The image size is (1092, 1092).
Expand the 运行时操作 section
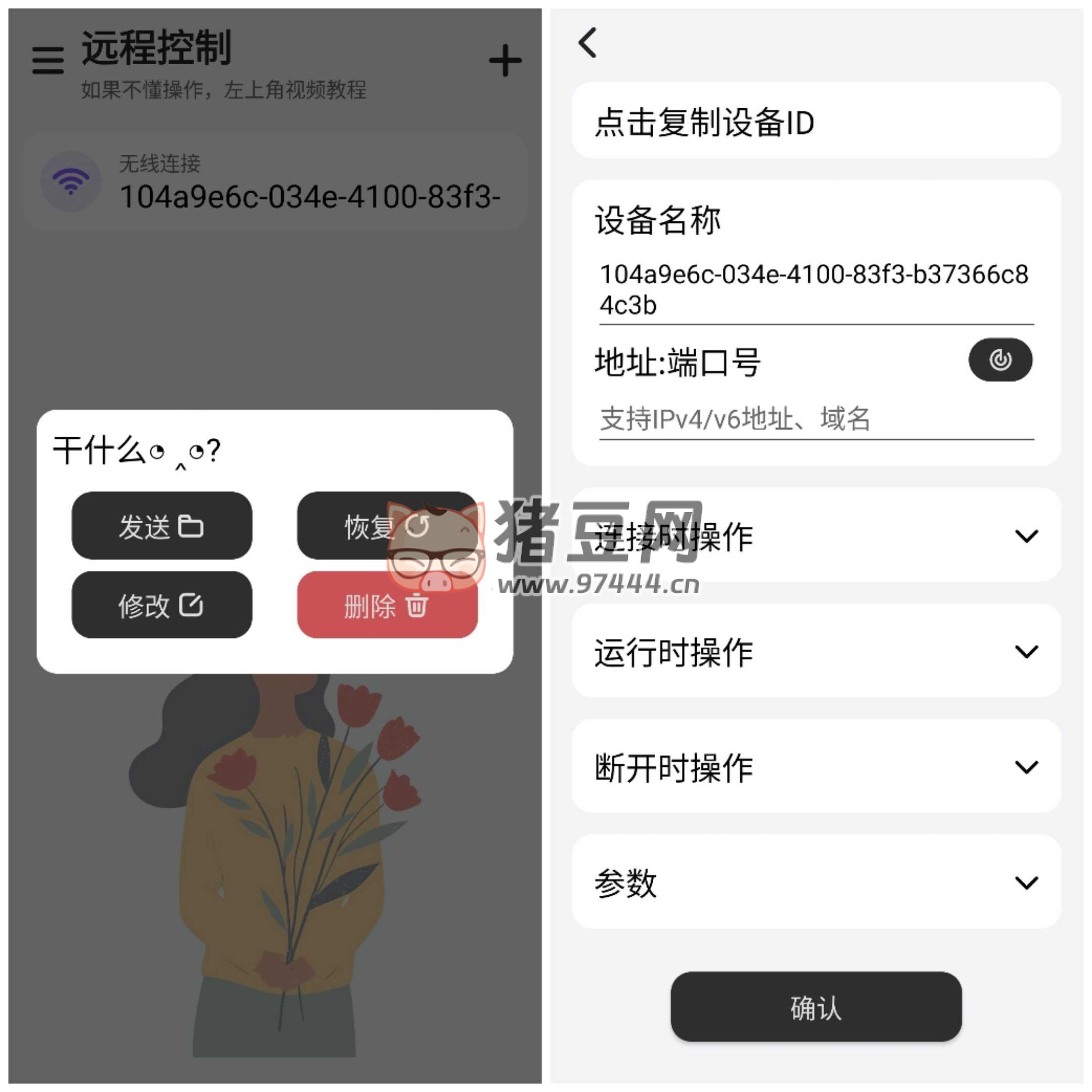click(816, 651)
